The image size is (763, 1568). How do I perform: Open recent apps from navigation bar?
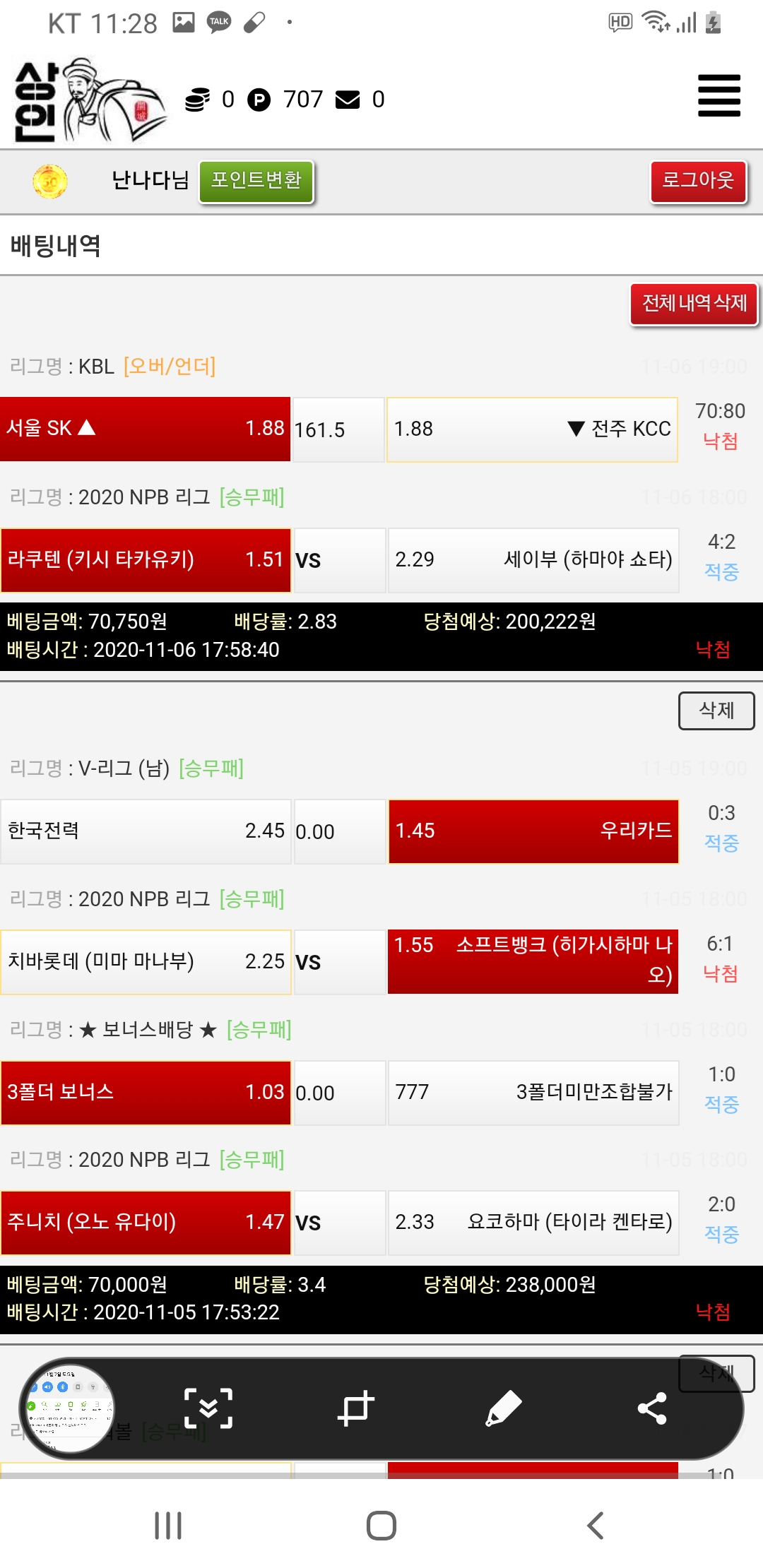(x=168, y=1526)
